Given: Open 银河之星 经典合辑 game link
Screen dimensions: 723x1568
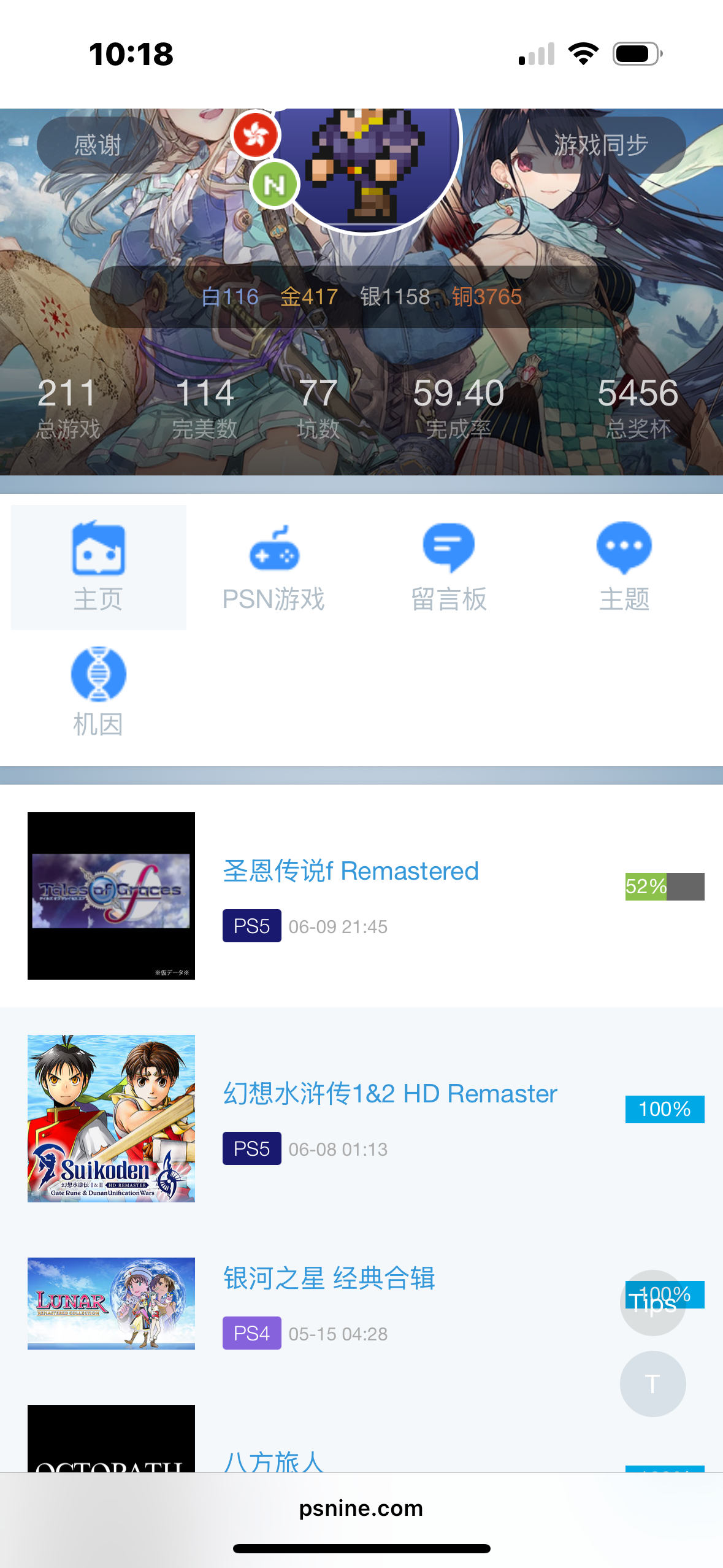Looking at the screenshot, I should point(329,1278).
